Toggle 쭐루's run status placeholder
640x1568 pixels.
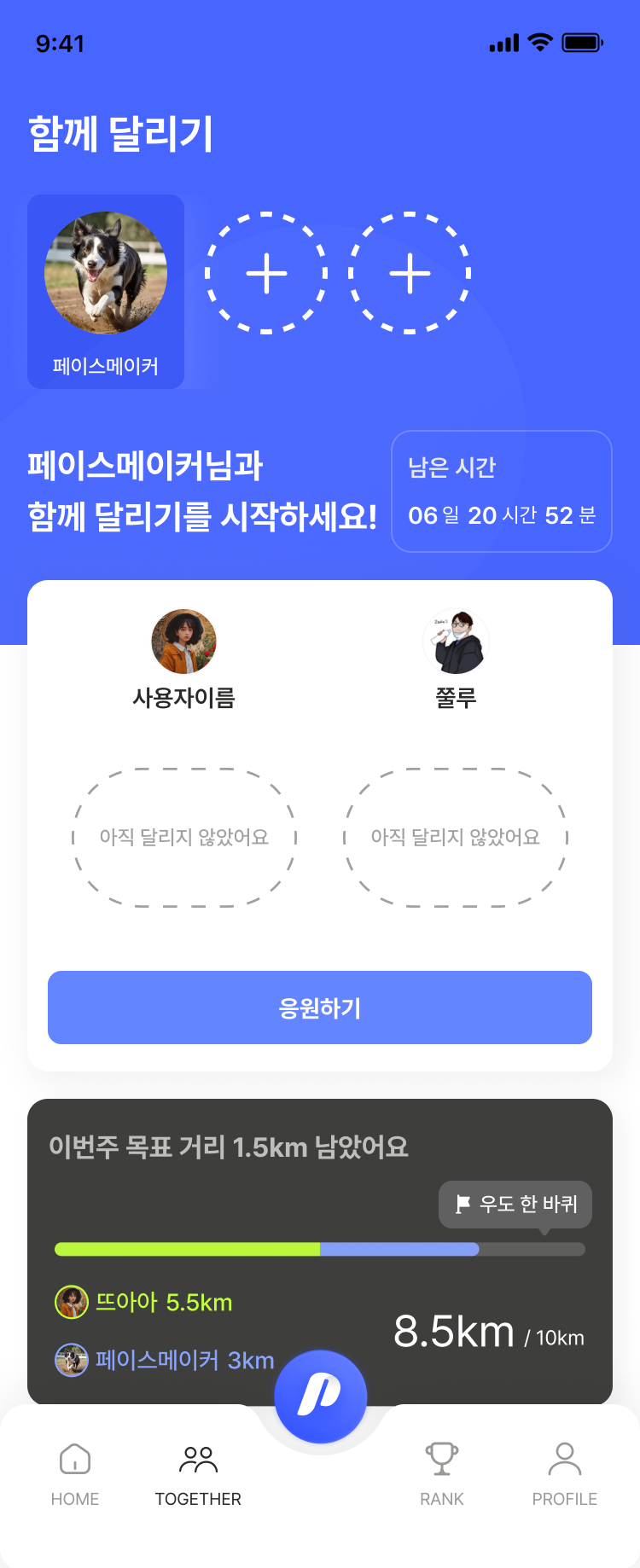(x=456, y=838)
